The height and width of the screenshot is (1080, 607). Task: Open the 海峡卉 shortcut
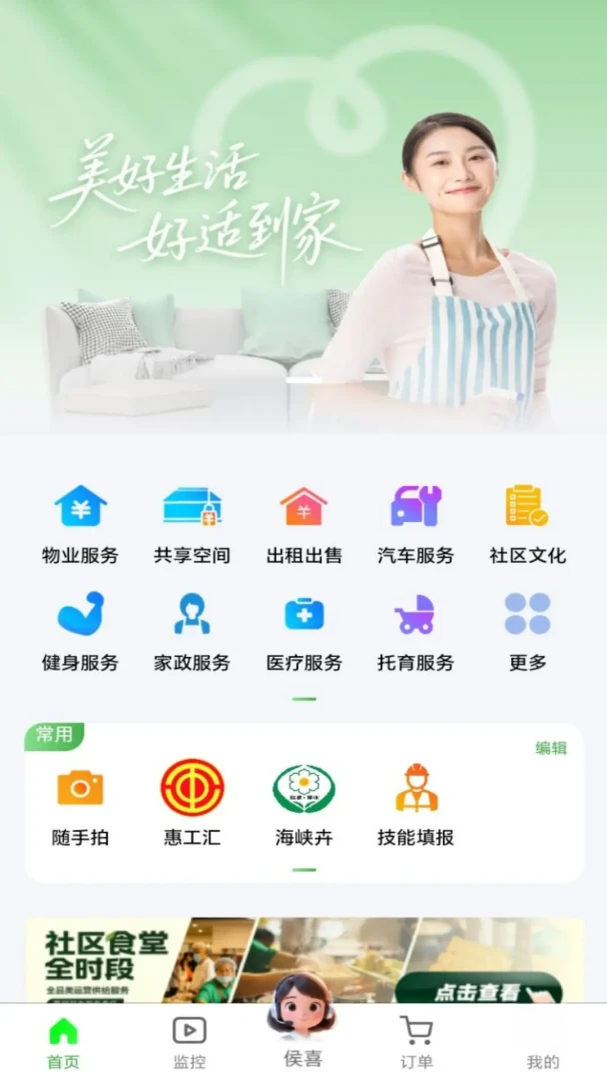pyautogui.click(x=304, y=804)
